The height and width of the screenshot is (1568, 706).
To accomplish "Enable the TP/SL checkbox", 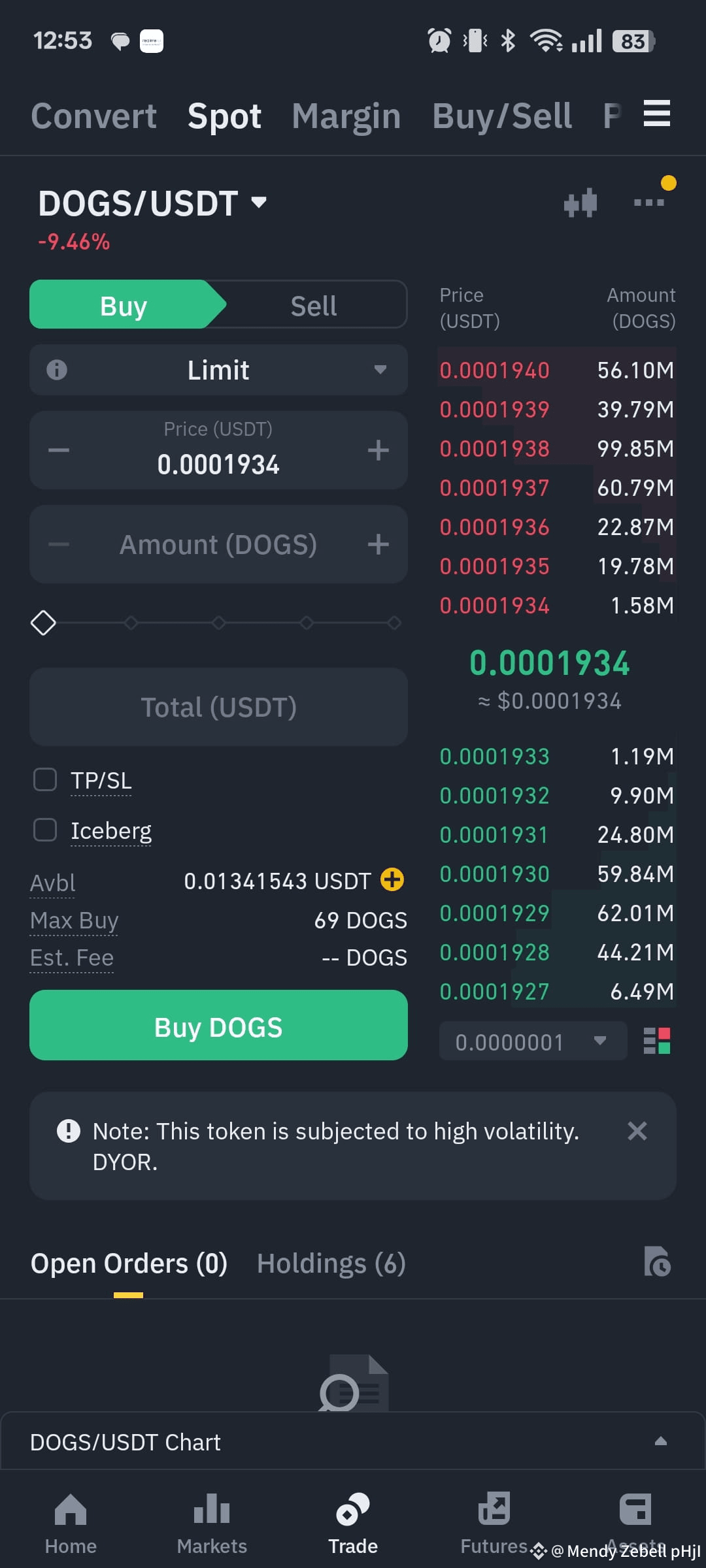I will coord(44,779).
